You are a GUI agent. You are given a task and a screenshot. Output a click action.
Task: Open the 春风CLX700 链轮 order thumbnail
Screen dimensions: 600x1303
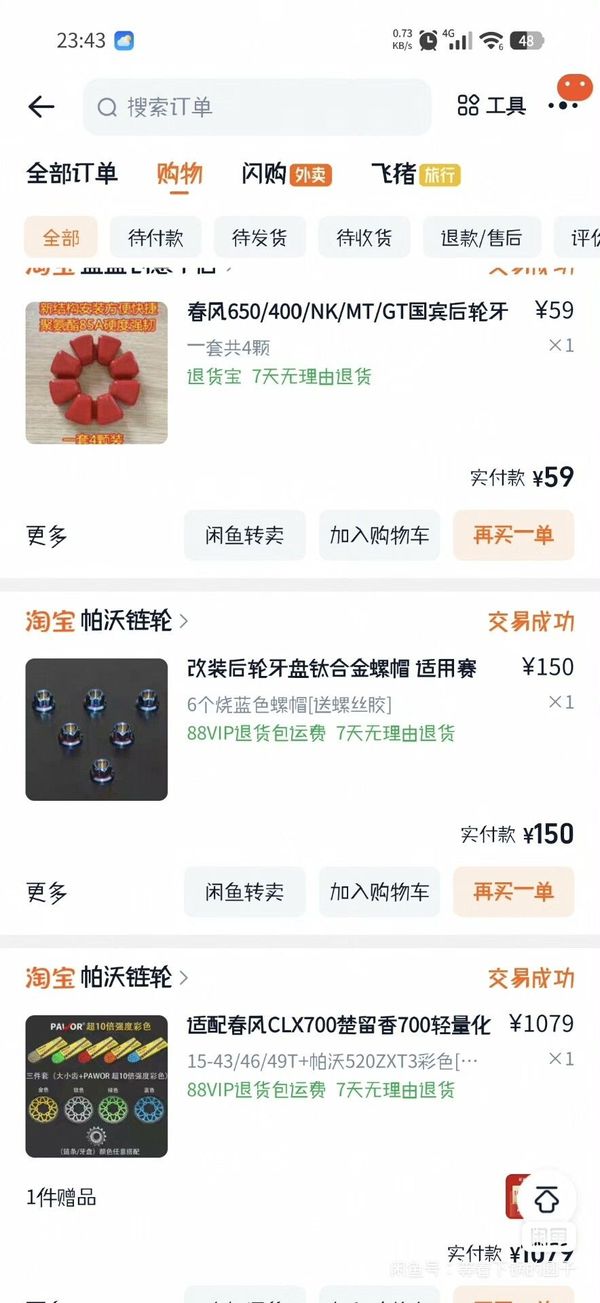(x=96, y=1085)
